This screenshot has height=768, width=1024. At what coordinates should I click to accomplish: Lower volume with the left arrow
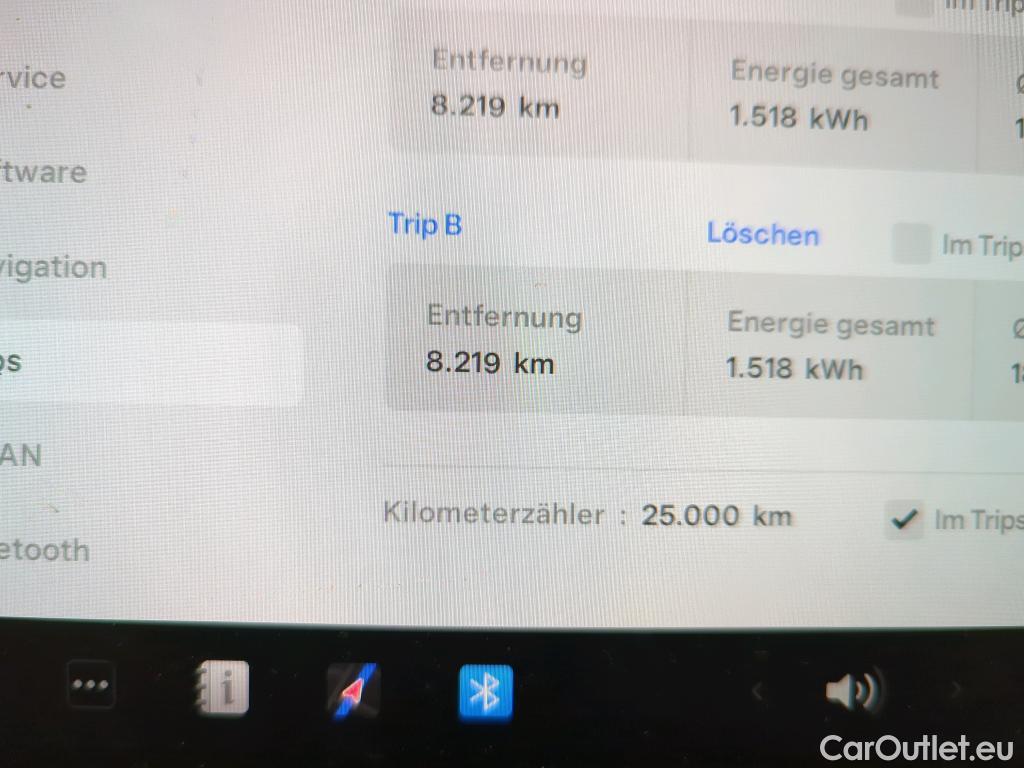pos(757,690)
